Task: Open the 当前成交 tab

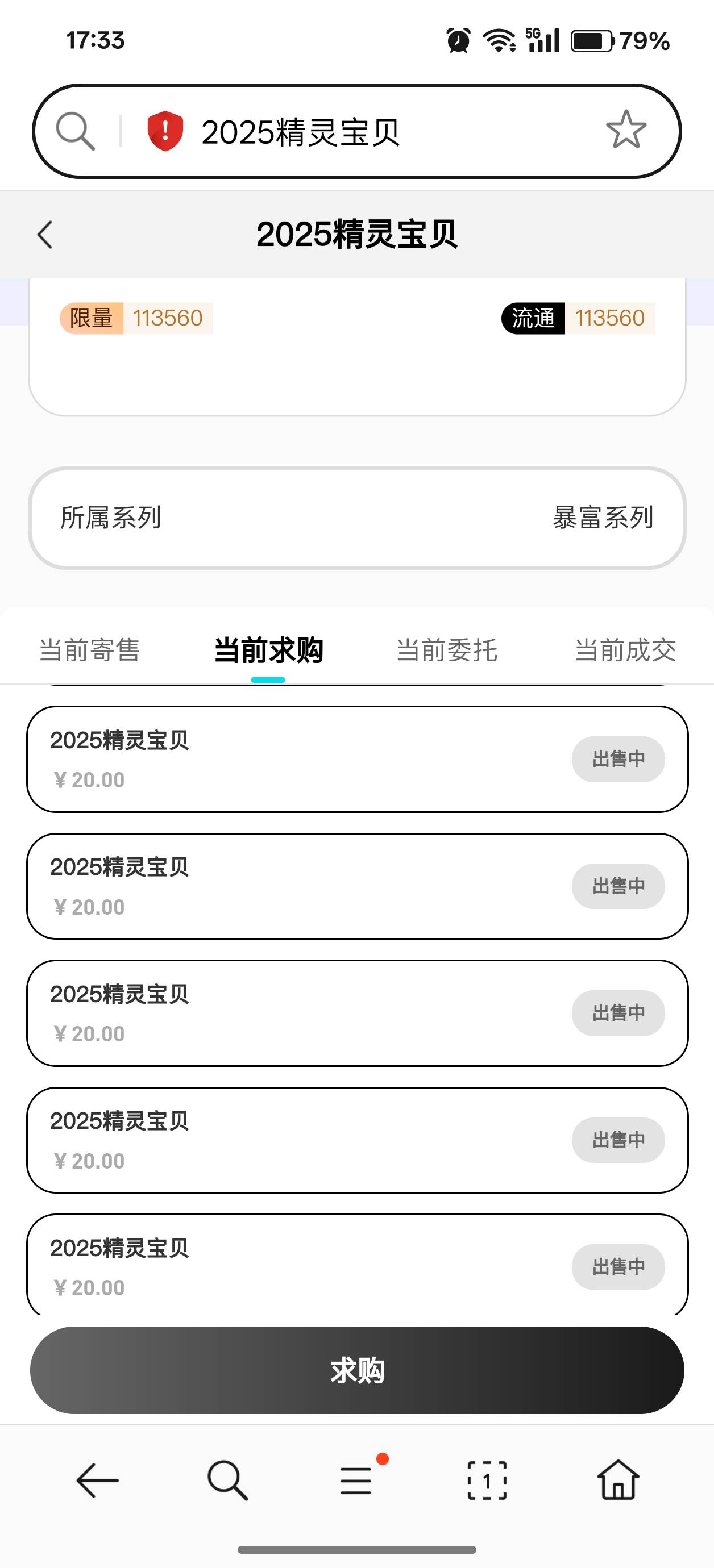Action: [626, 650]
